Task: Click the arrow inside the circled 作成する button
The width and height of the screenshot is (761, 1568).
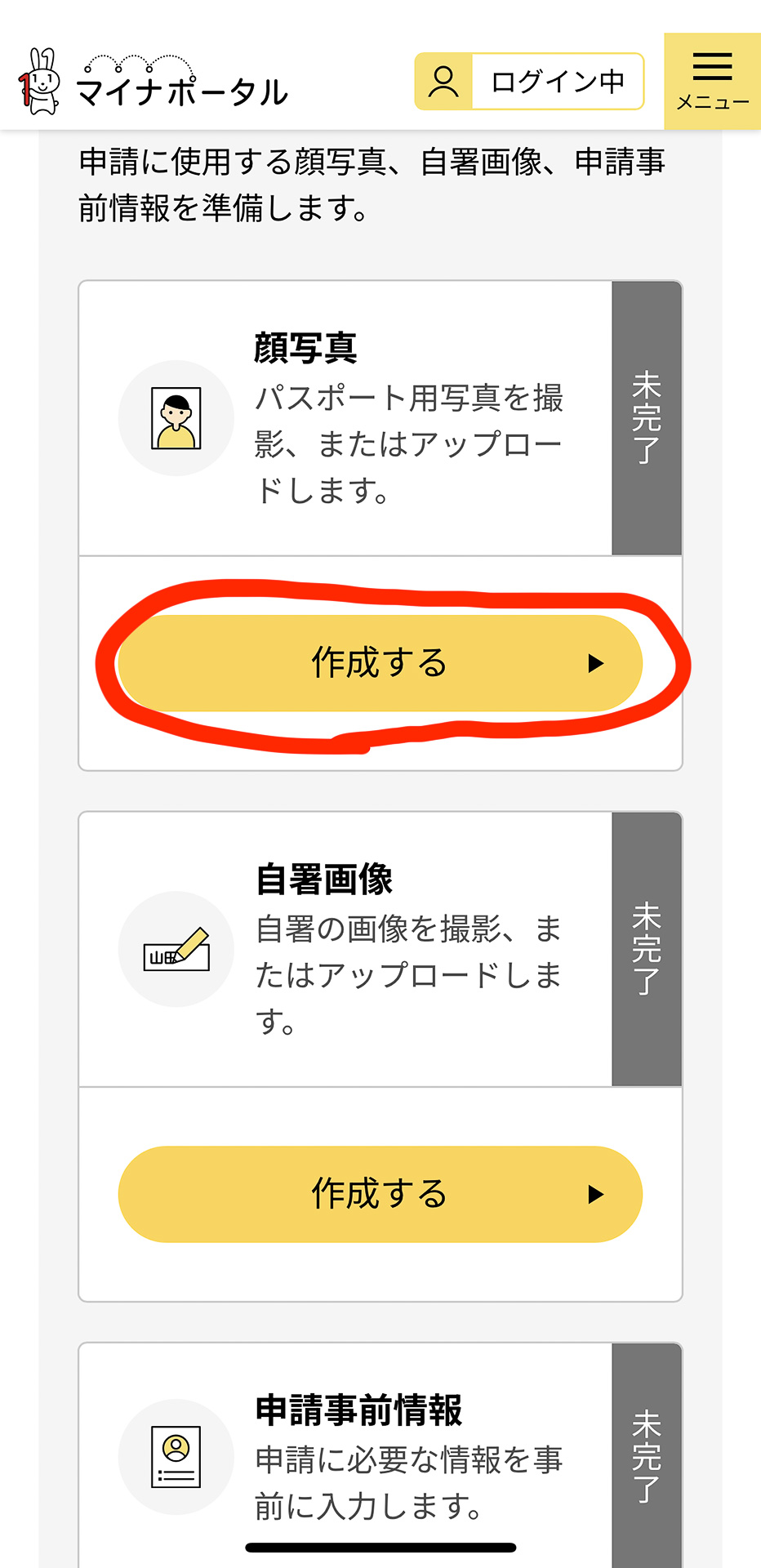Action: click(597, 663)
